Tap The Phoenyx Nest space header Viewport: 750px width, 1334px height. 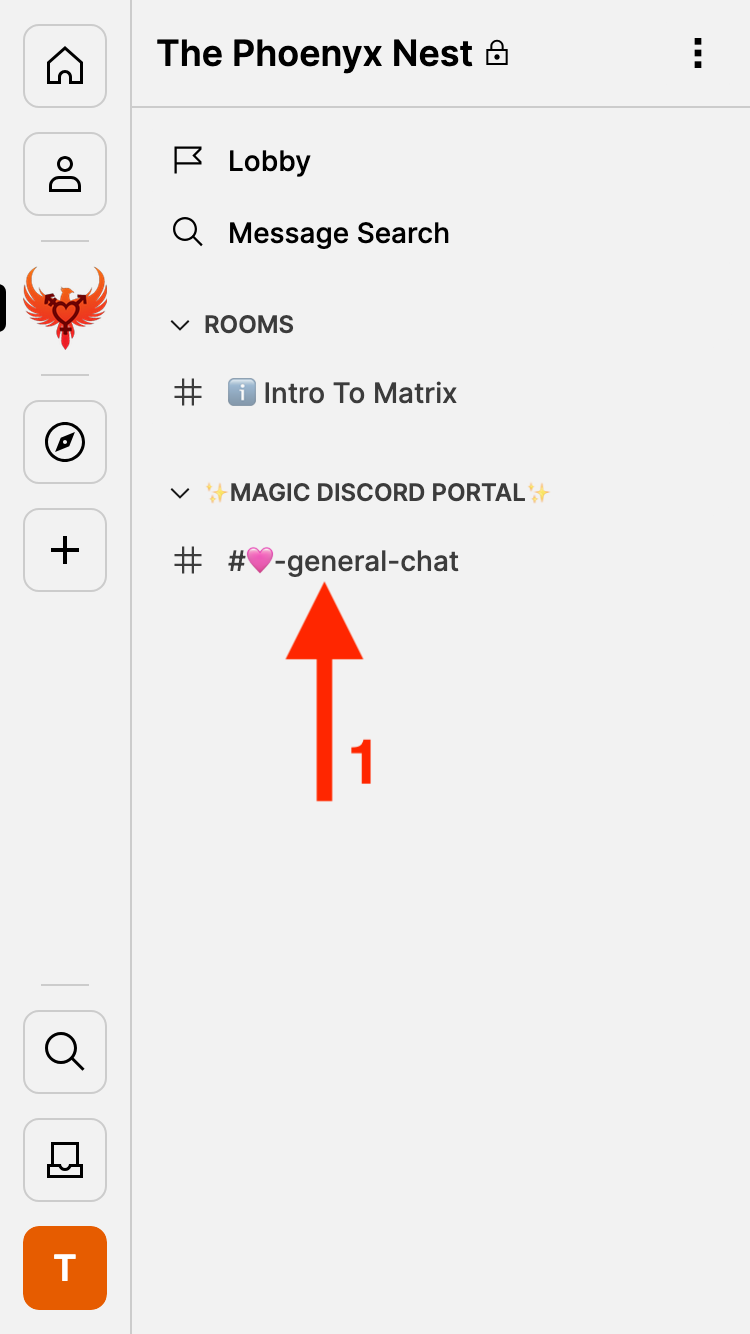[x=315, y=54]
